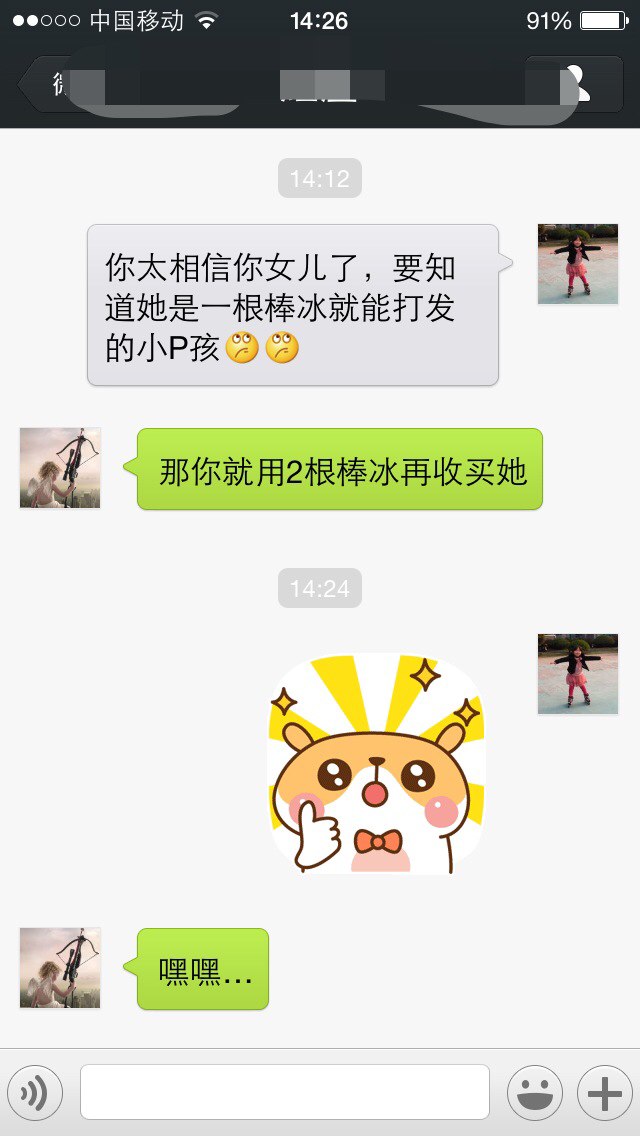Tap the message text field

pyautogui.click(x=285, y=1092)
